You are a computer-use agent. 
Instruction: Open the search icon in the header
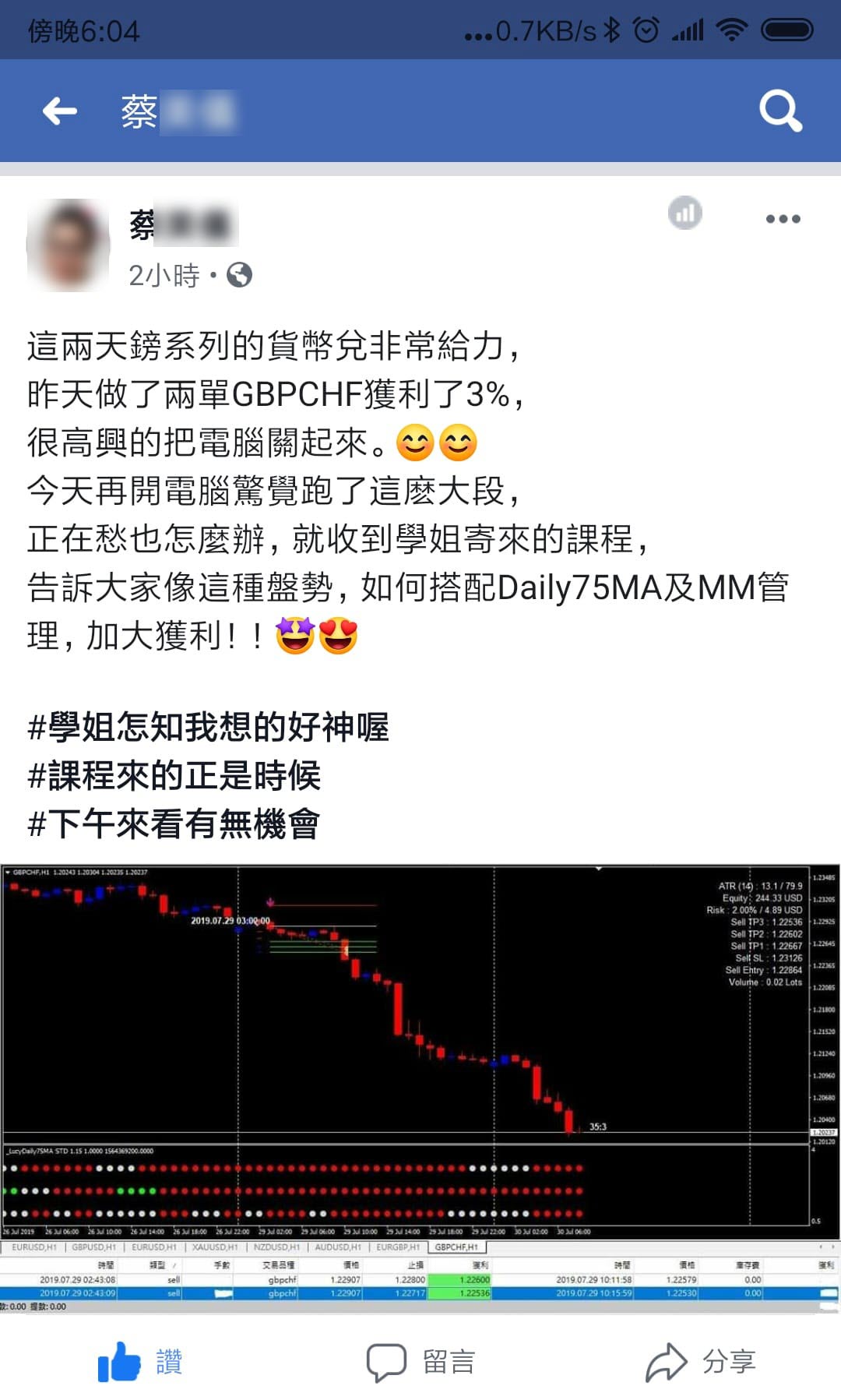[780, 111]
